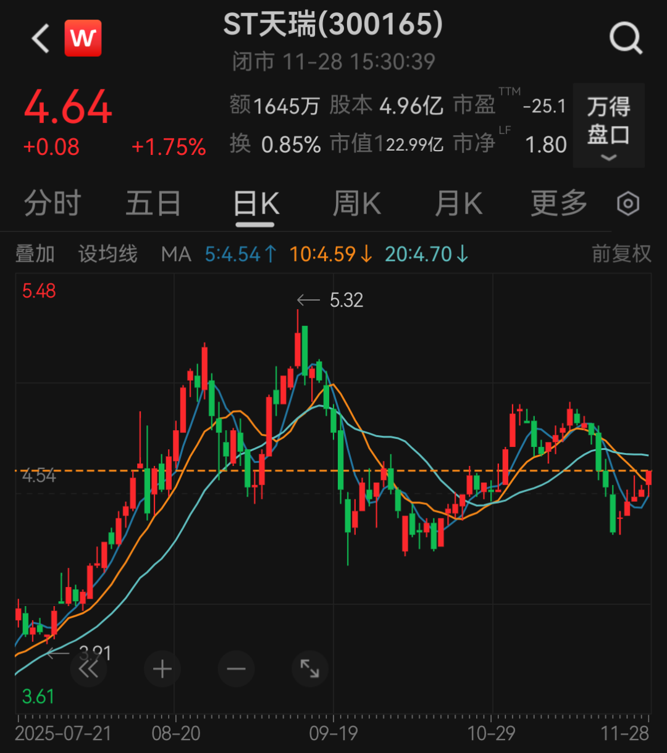This screenshot has width=667, height=753.
Task: Expand chart to full screen
Action: [310, 669]
